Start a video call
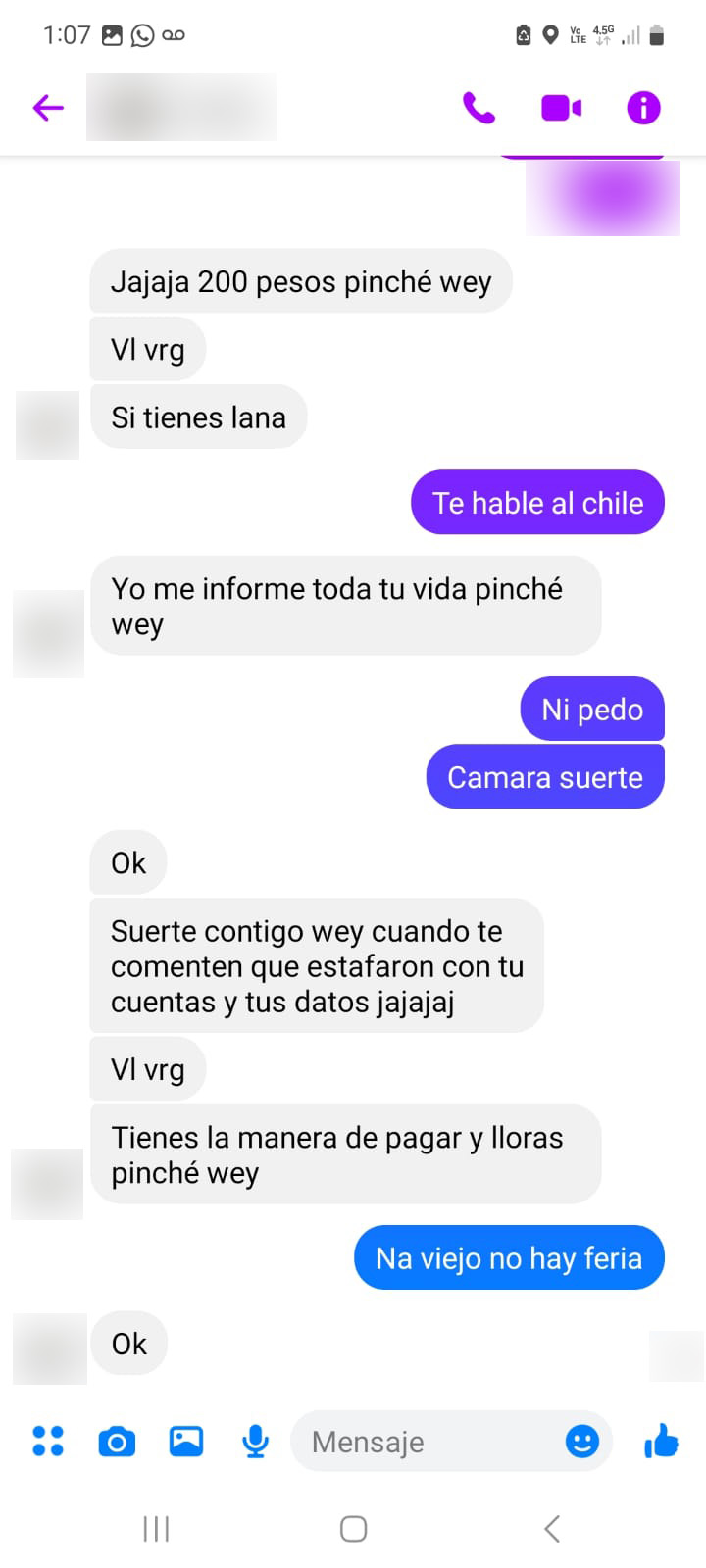This screenshot has width=706, height=1568. (x=561, y=108)
